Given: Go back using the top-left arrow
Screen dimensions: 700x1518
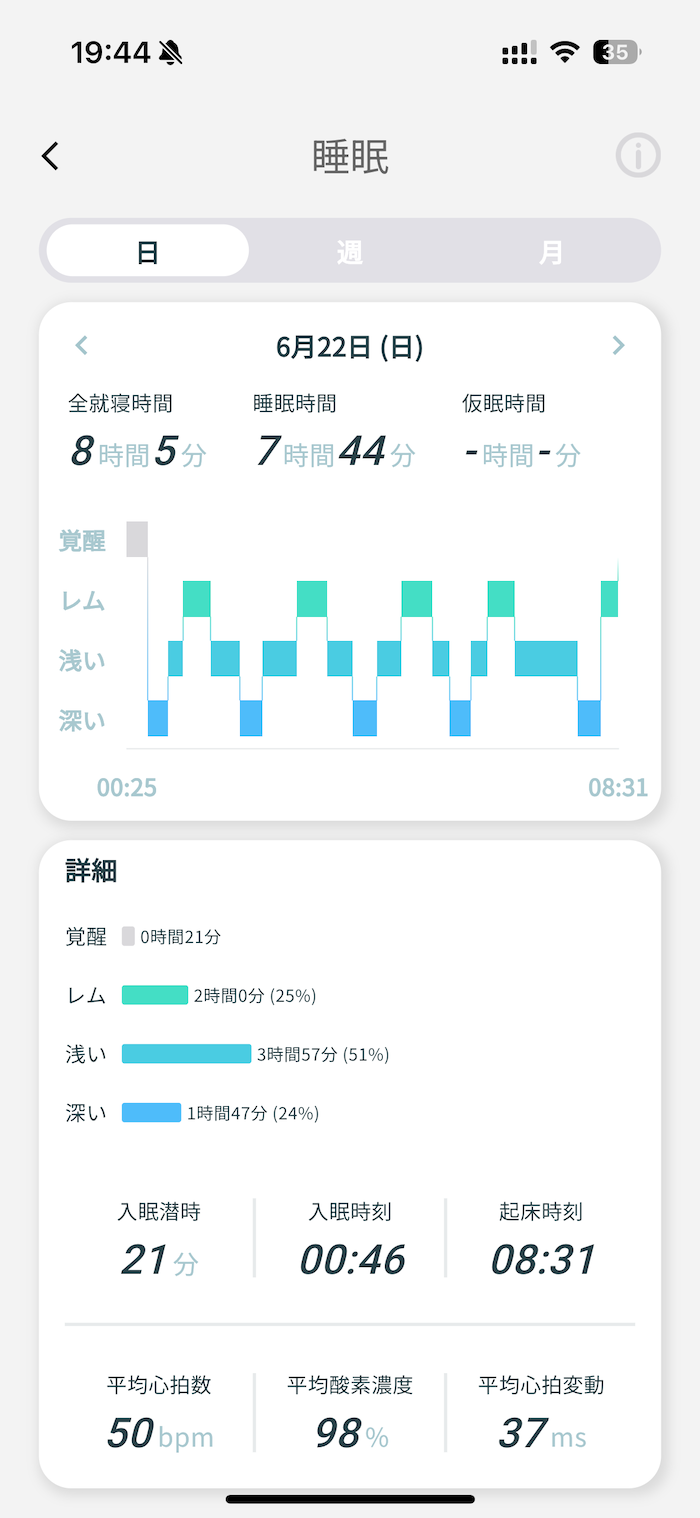Looking at the screenshot, I should coord(50,156).
